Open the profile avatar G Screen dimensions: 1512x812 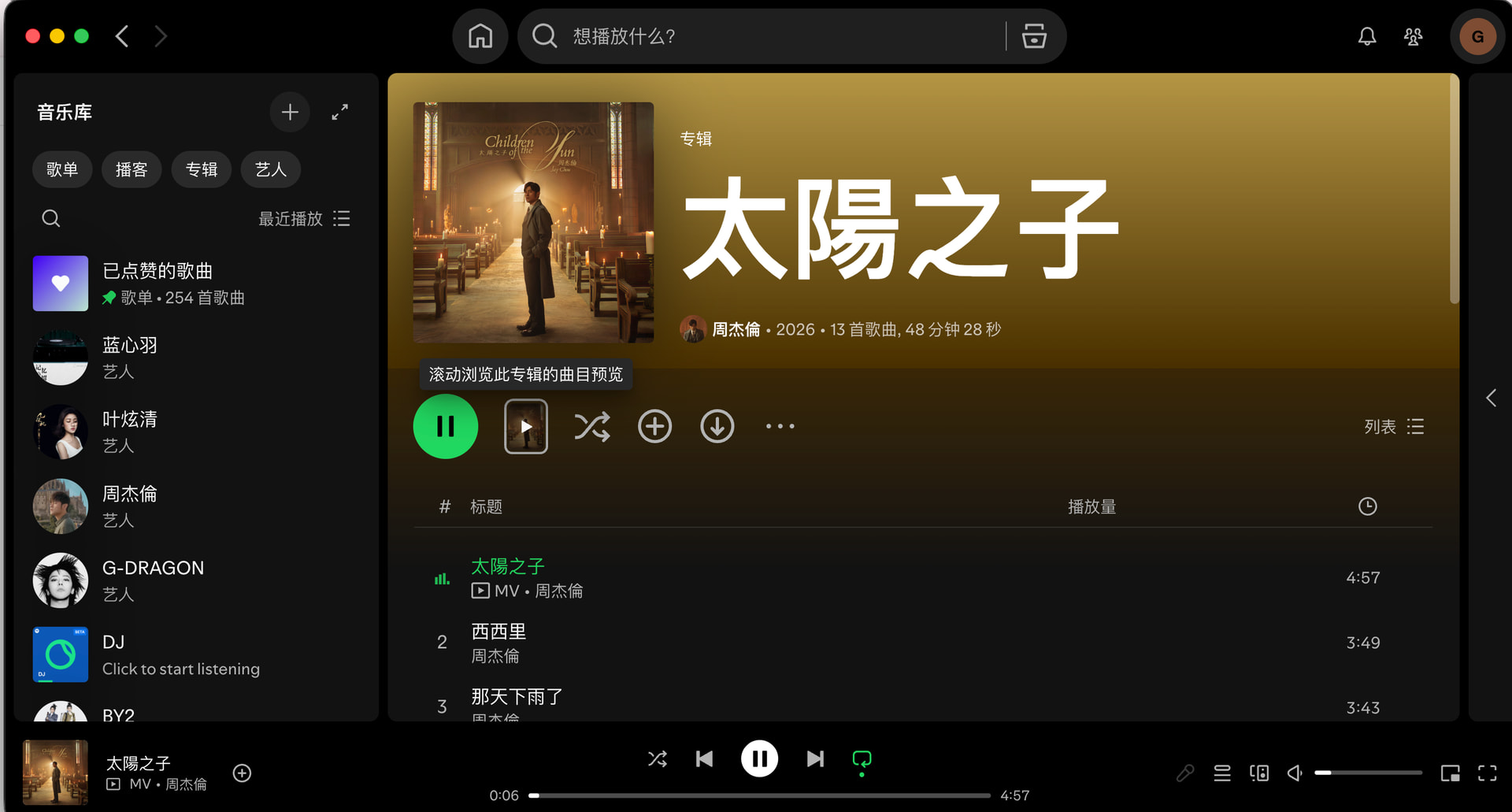(1477, 36)
